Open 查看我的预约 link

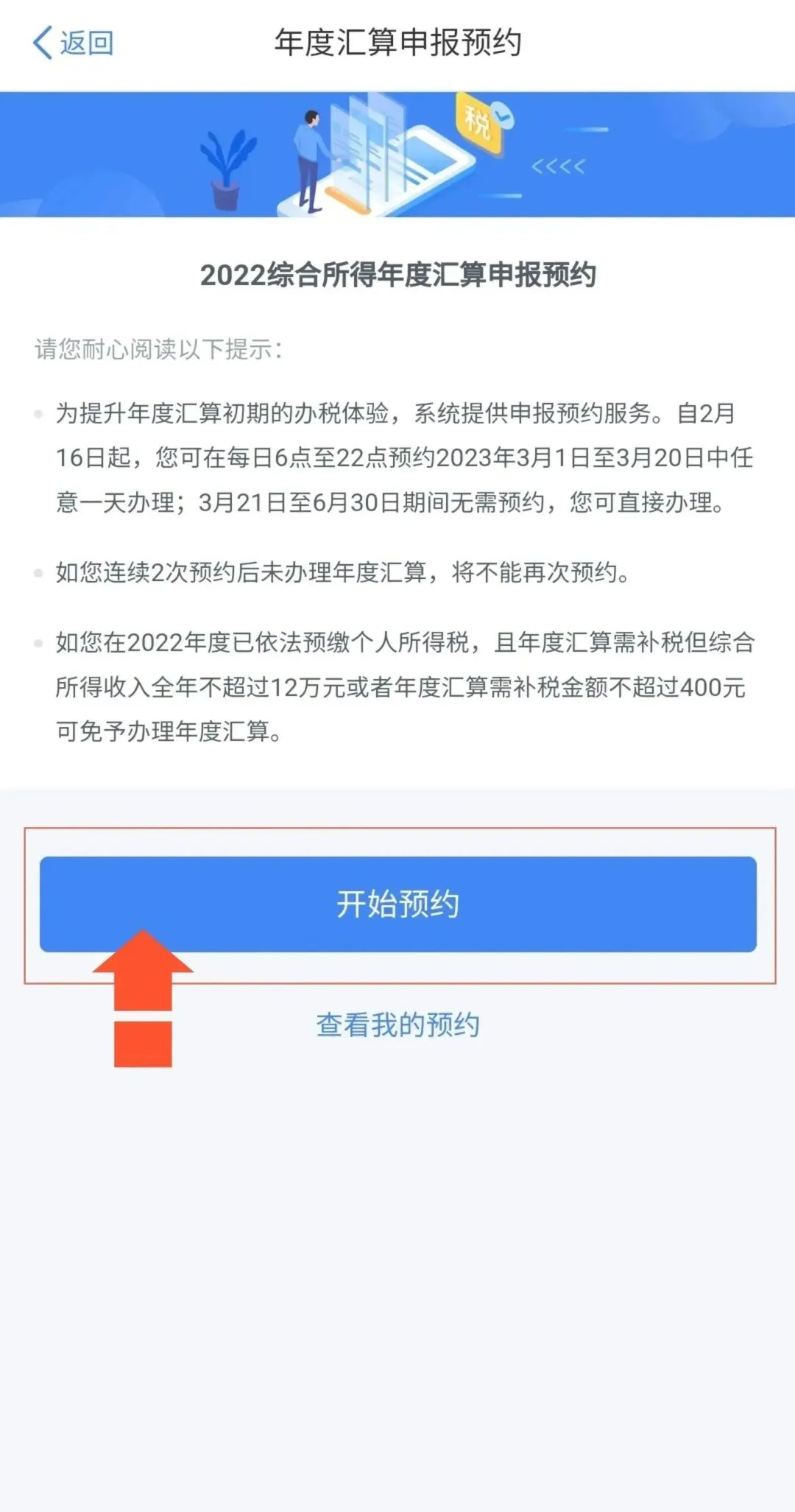click(x=398, y=1024)
